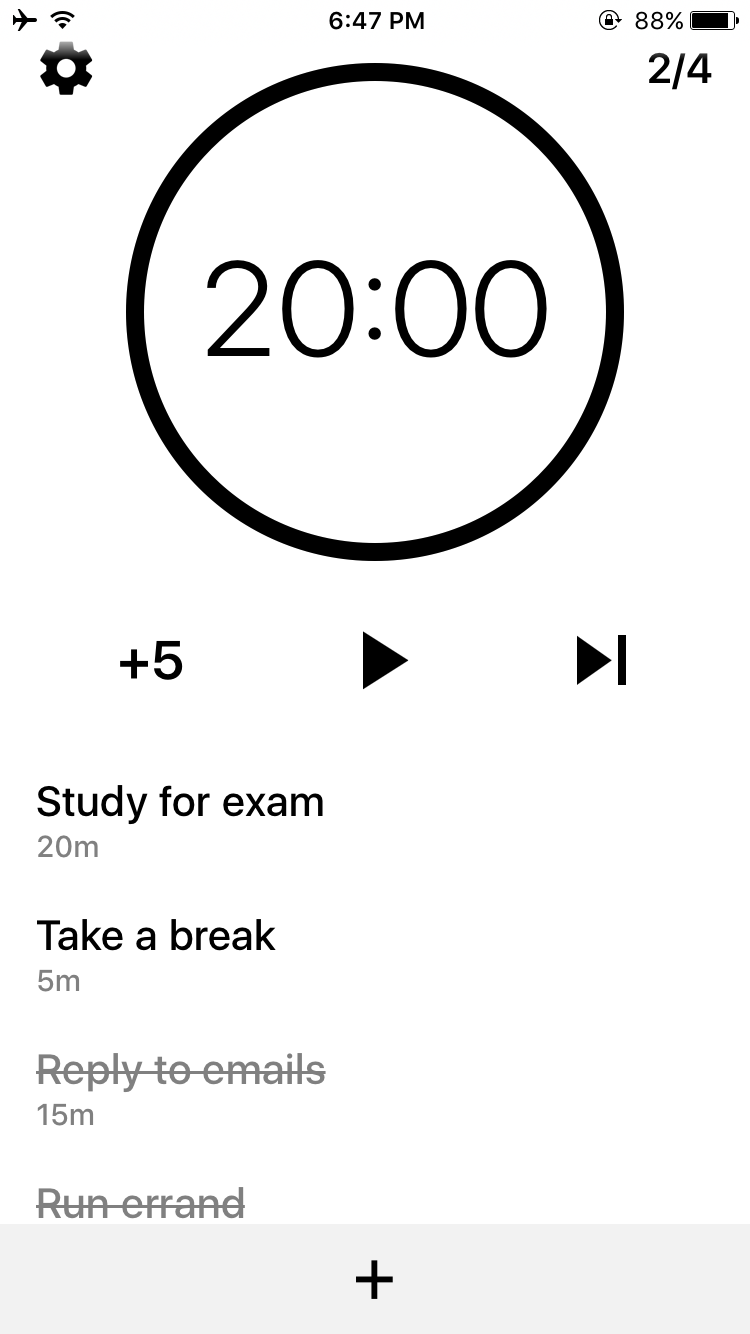The width and height of the screenshot is (750, 1334).
Task: Open the settings gear icon
Action: 66,68
